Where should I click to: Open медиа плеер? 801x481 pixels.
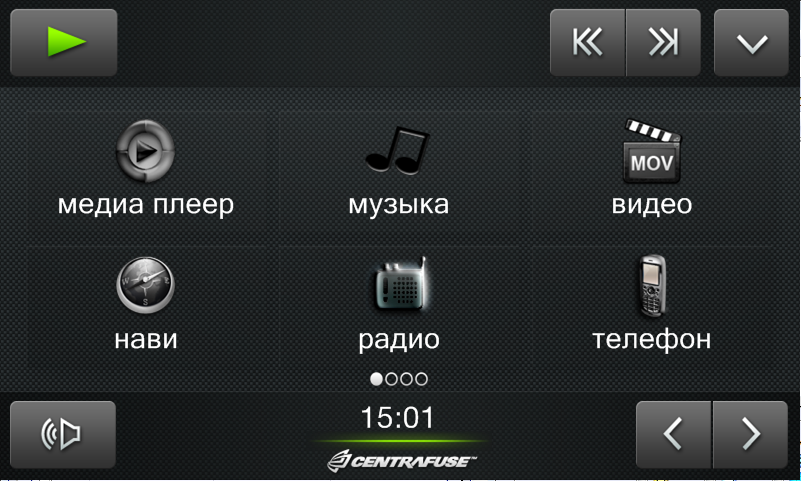click(x=145, y=170)
